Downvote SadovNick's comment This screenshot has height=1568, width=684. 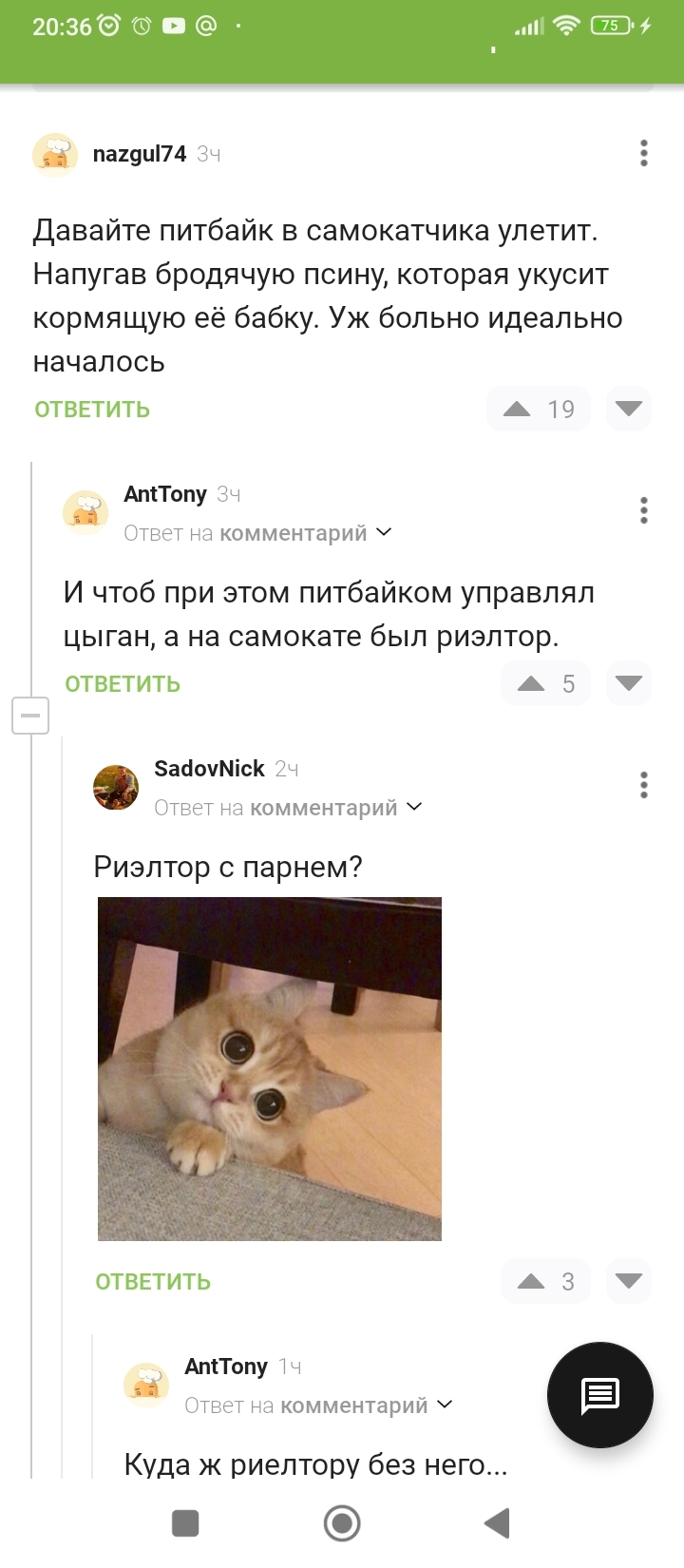tap(629, 1281)
